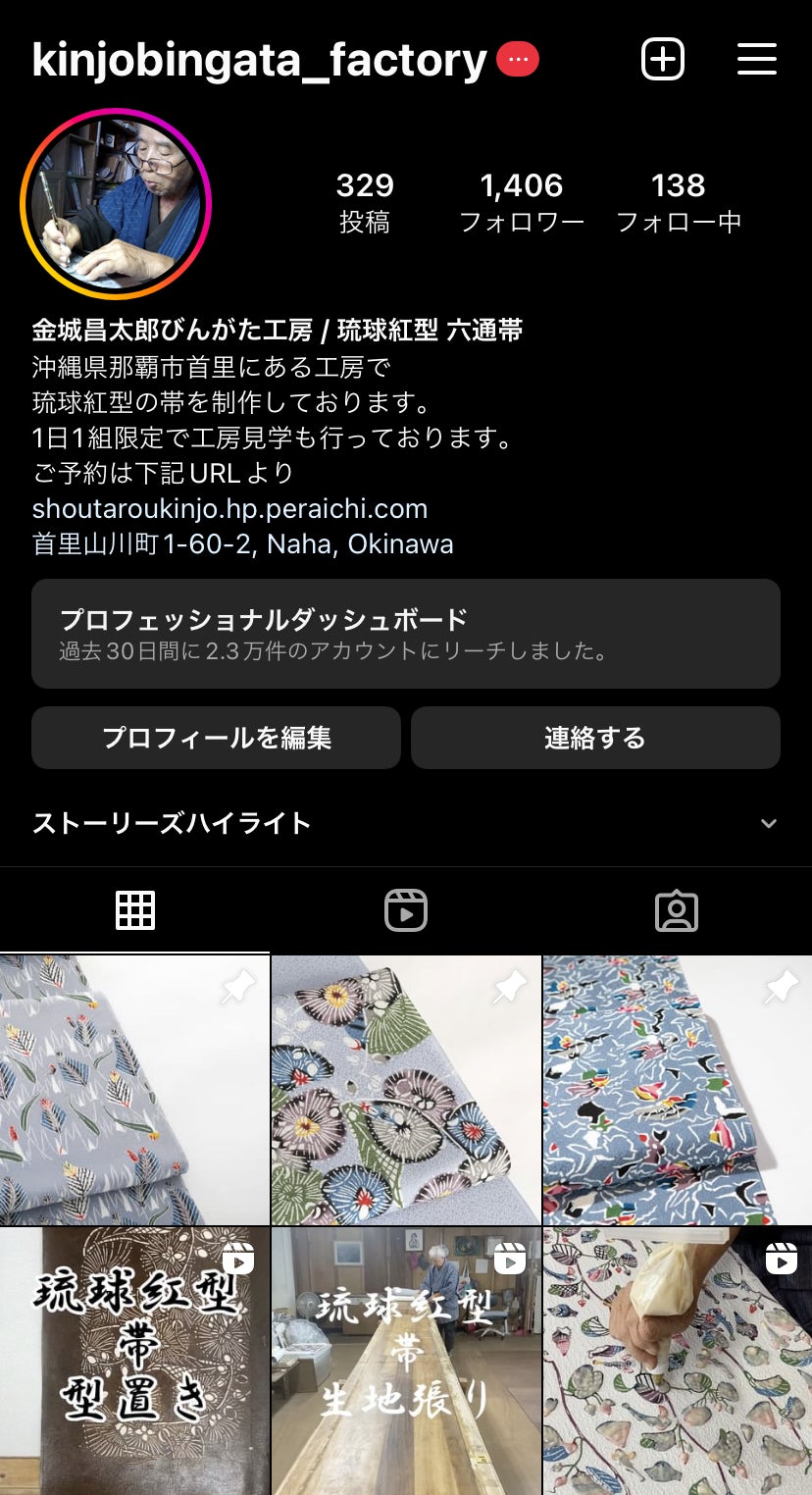
Task: Open the 首里山川町1-60-2 address link
Action: coord(242,543)
